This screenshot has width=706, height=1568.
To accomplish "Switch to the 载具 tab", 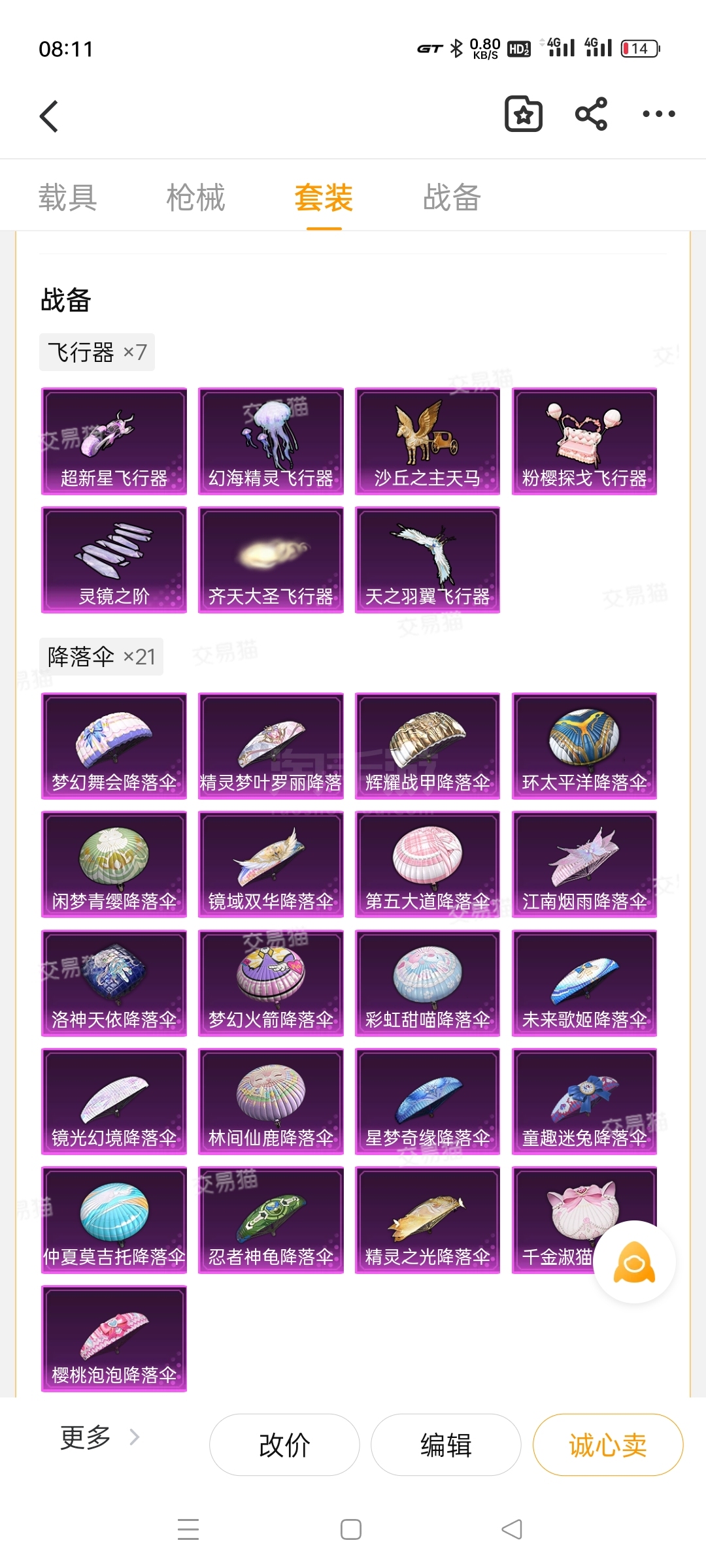I will pos(68,197).
